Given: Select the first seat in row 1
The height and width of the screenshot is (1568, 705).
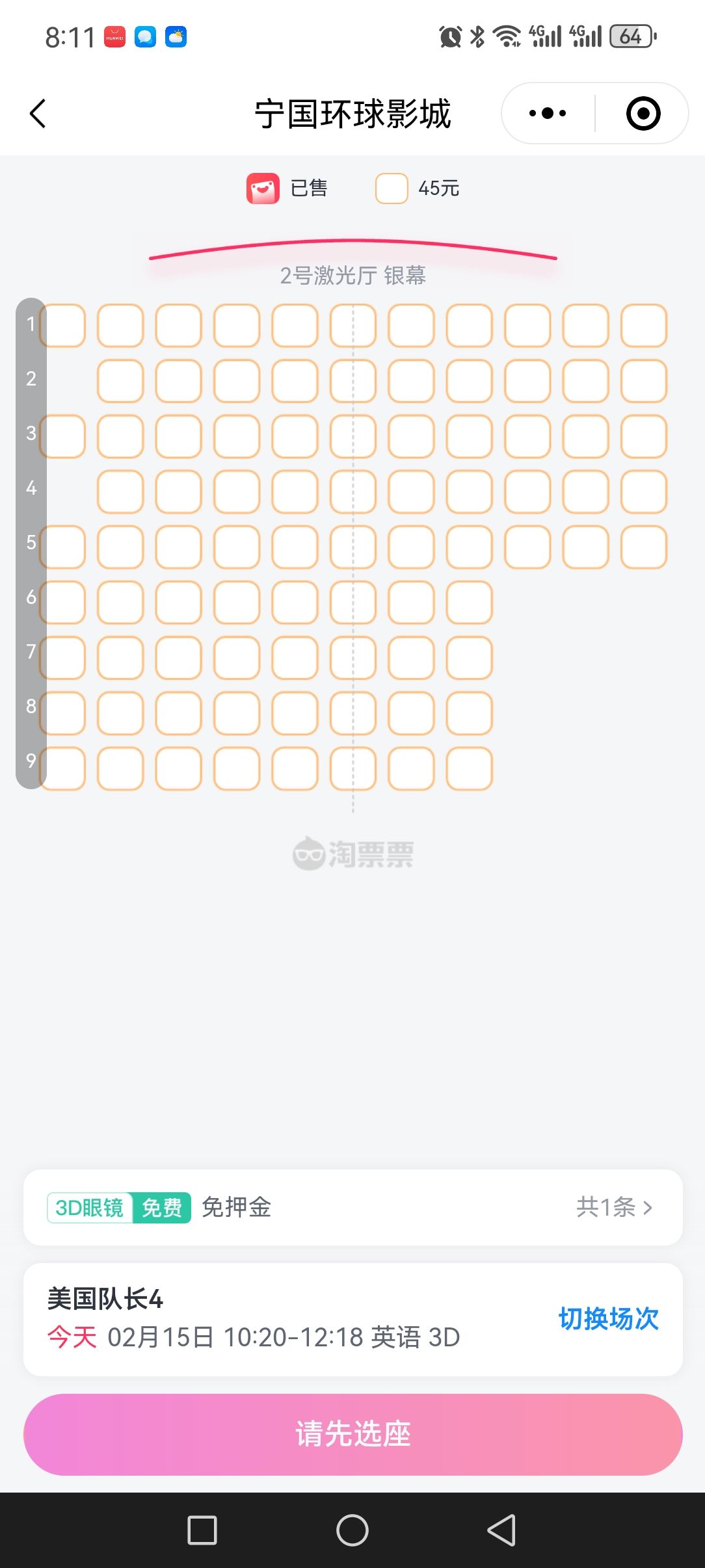Looking at the screenshot, I should pyautogui.click(x=64, y=325).
